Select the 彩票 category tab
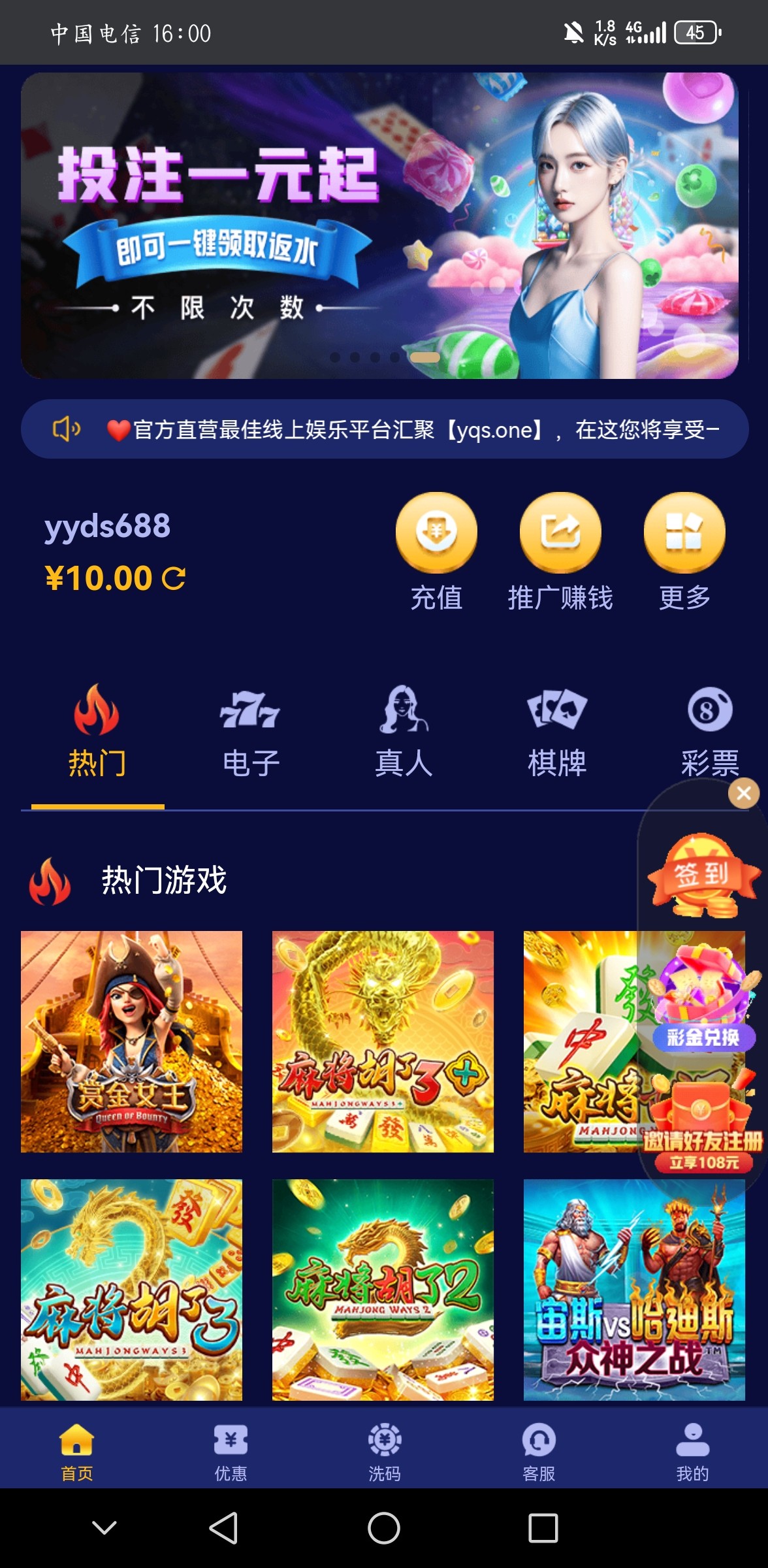The image size is (768, 1568). [709, 732]
